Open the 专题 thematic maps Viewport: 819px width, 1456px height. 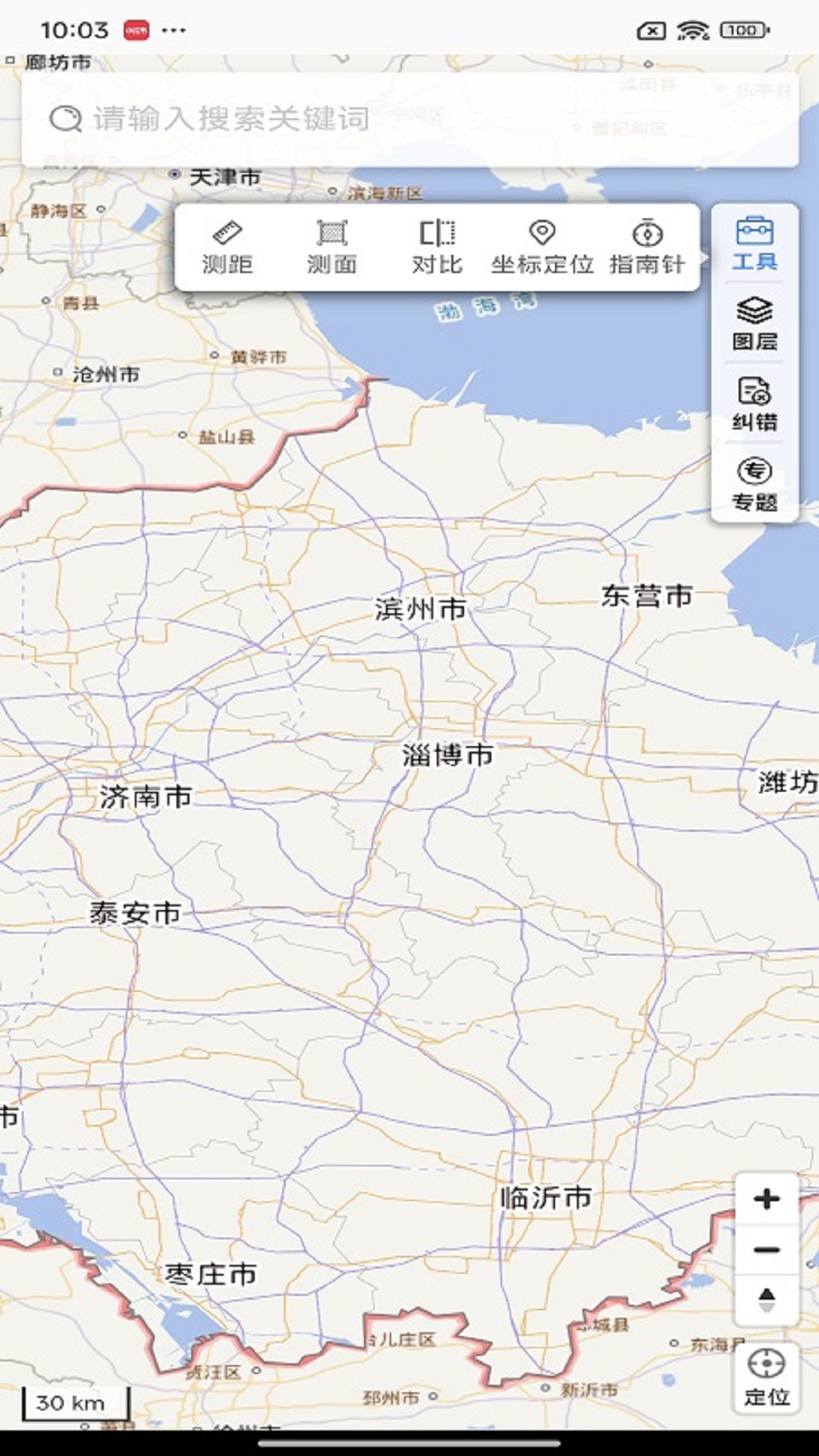(755, 485)
